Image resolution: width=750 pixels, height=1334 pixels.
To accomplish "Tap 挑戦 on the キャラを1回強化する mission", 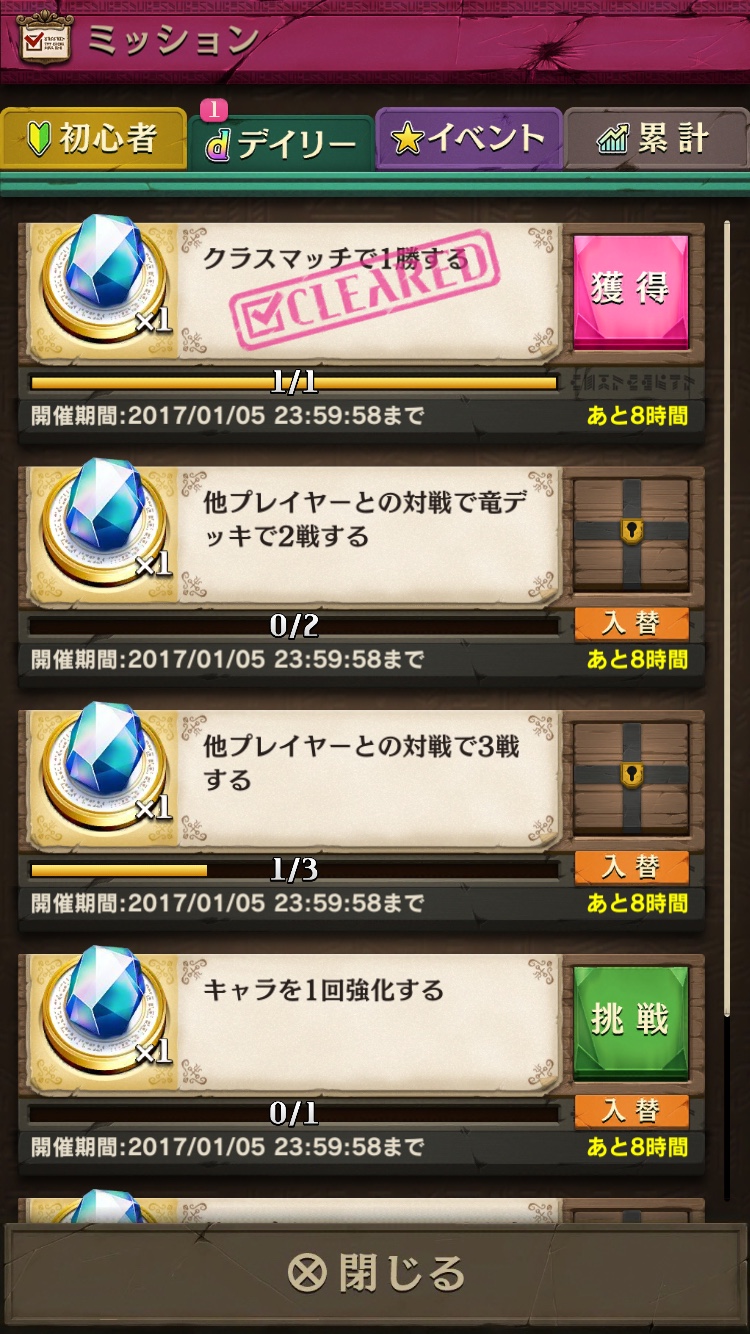I will (630, 1022).
